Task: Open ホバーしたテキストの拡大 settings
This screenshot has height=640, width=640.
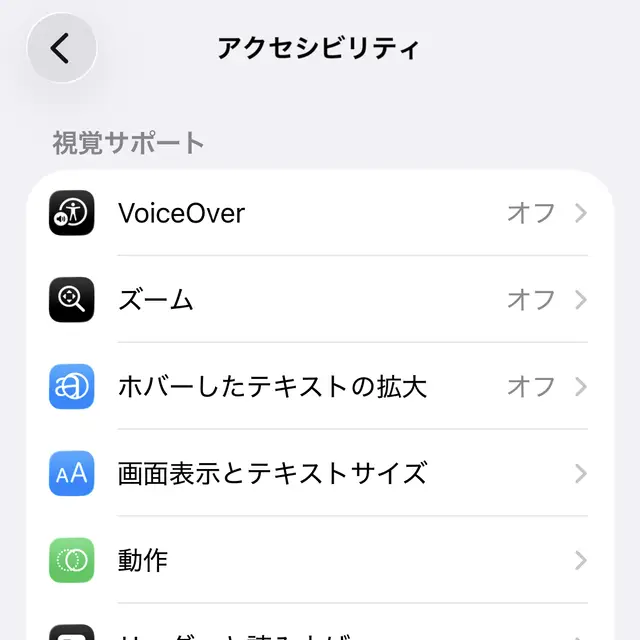Action: (x=320, y=386)
